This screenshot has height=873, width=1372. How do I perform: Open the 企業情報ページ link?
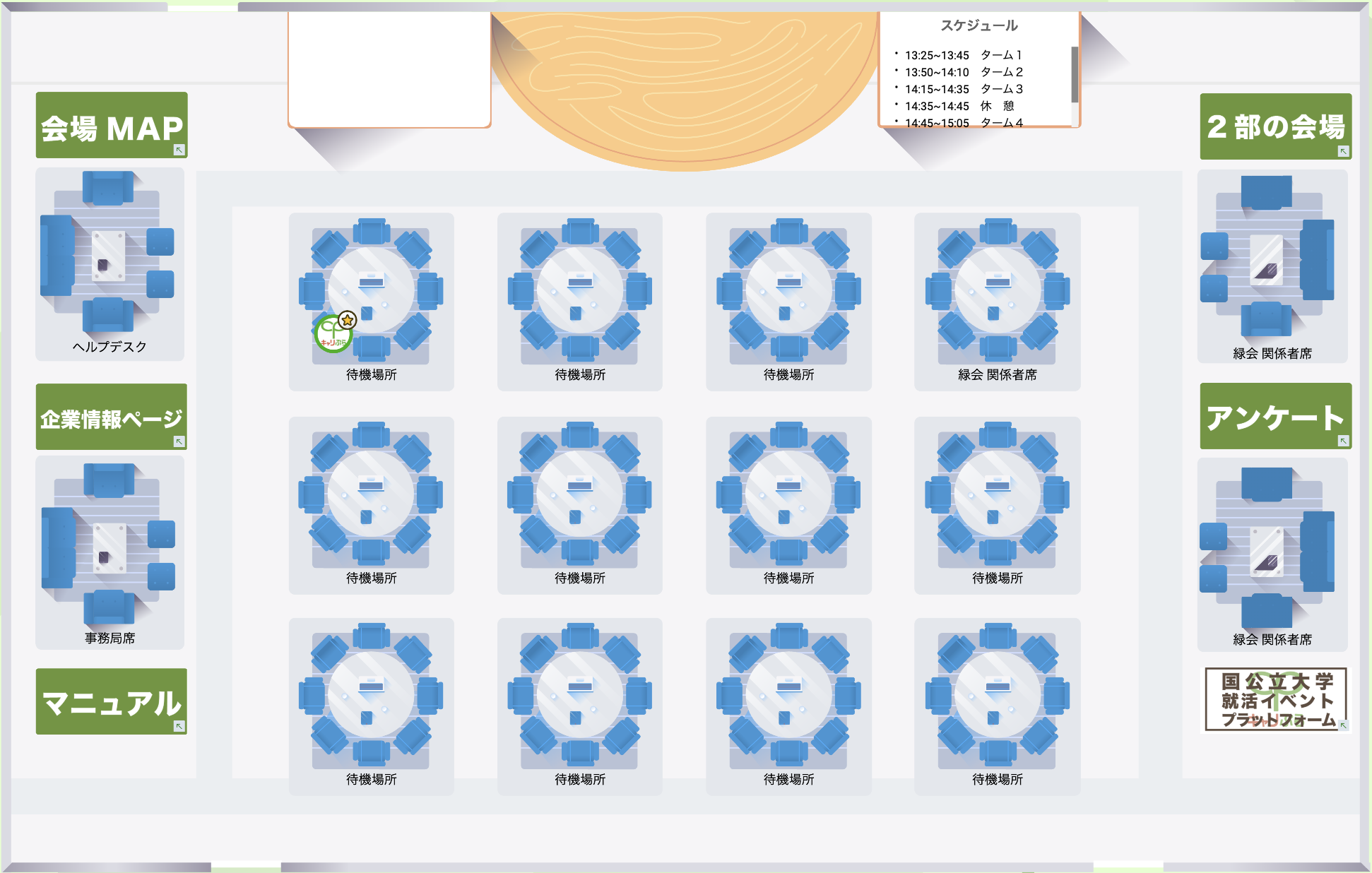pos(112,417)
